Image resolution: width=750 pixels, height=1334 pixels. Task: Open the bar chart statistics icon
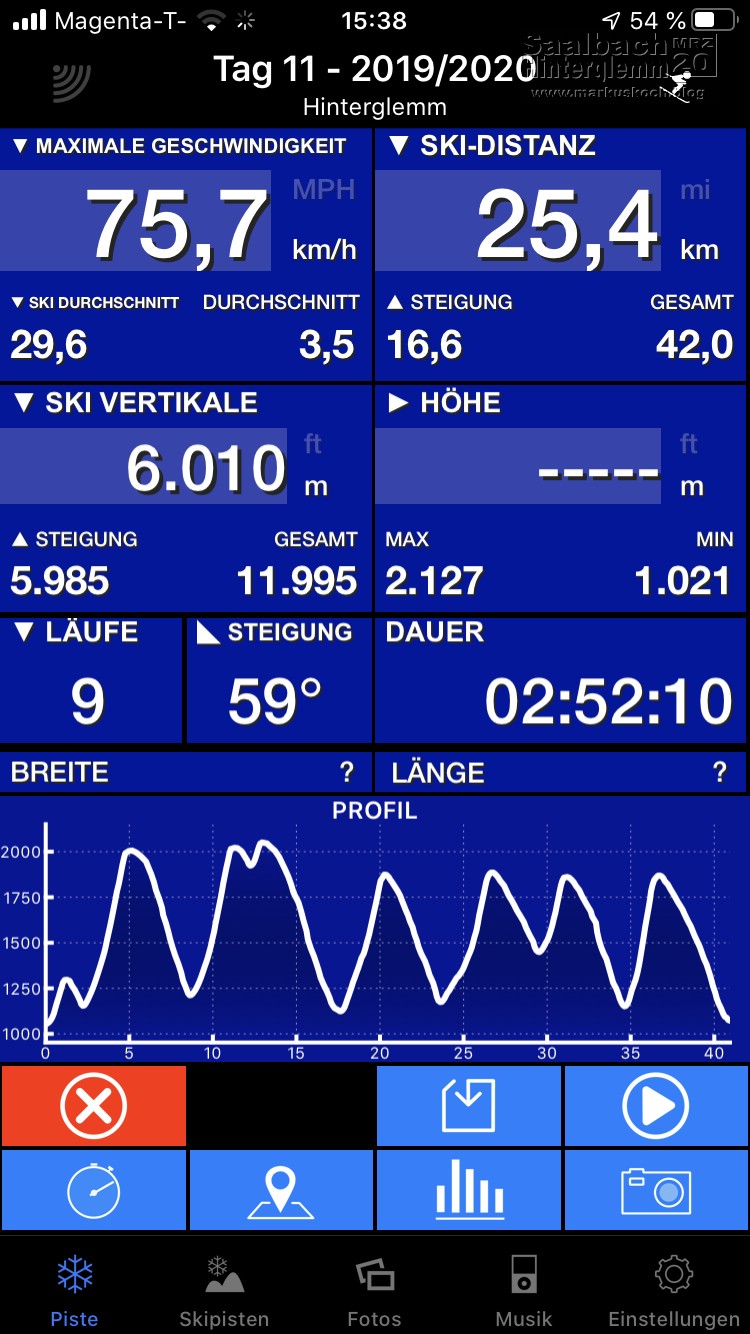[x=468, y=1189]
